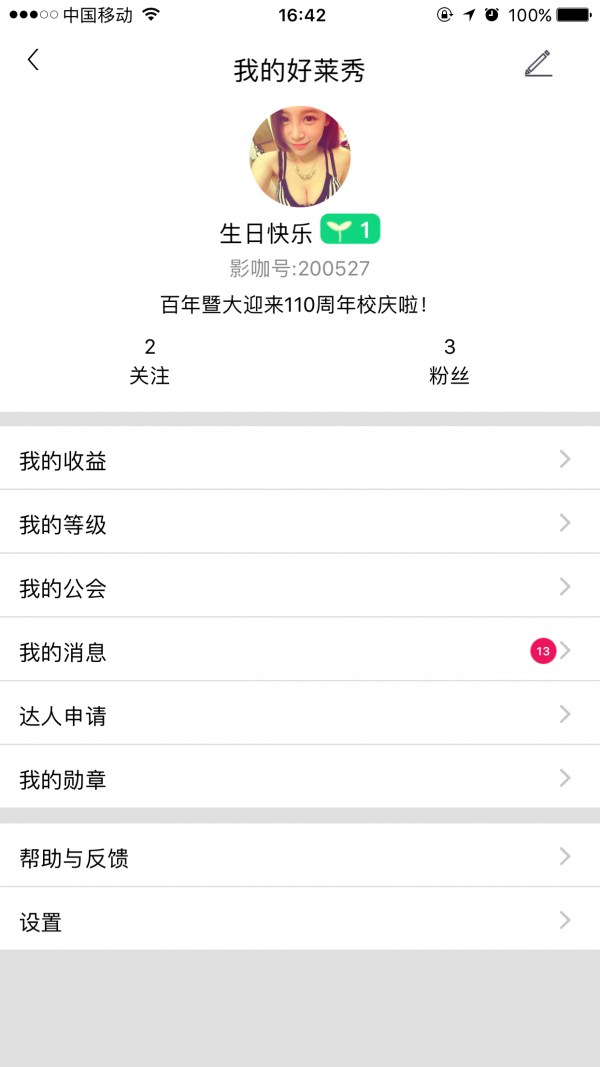600x1067 pixels.
Task: Go back using the top-left arrow
Action: [x=33, y=60]
